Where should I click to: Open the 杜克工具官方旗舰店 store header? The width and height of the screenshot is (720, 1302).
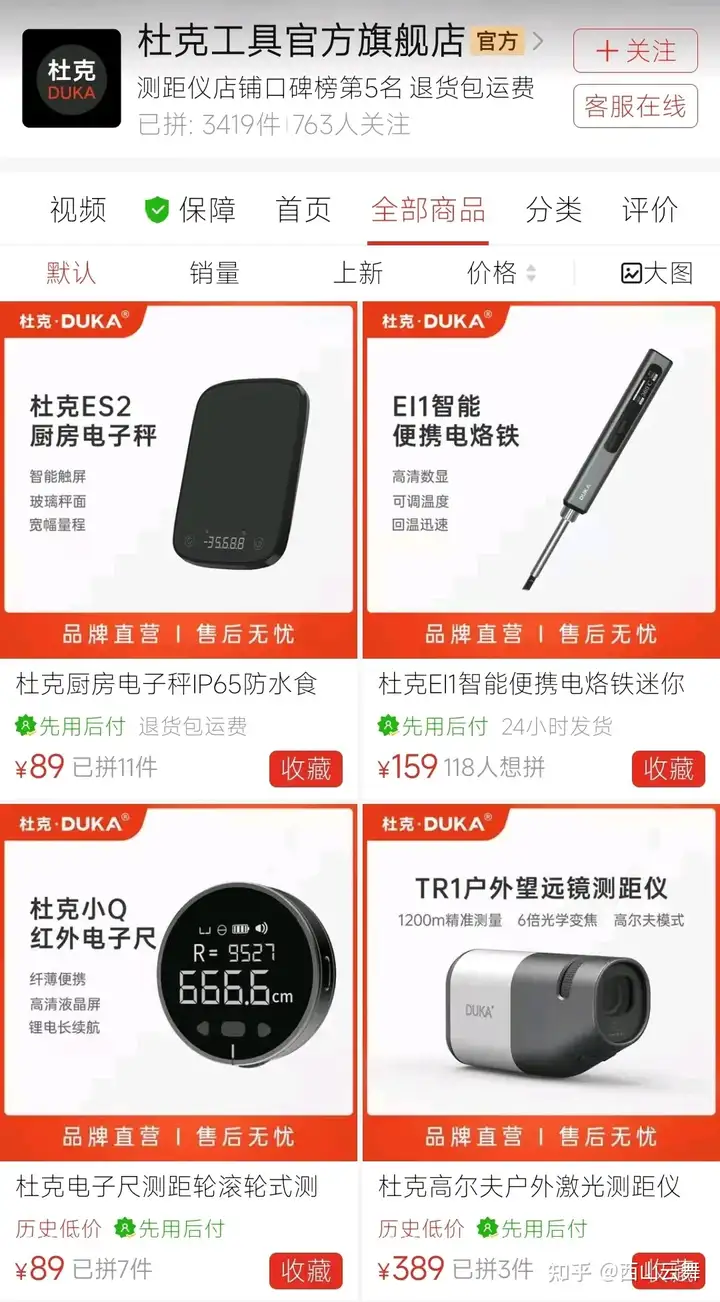[x=300, y=41]
